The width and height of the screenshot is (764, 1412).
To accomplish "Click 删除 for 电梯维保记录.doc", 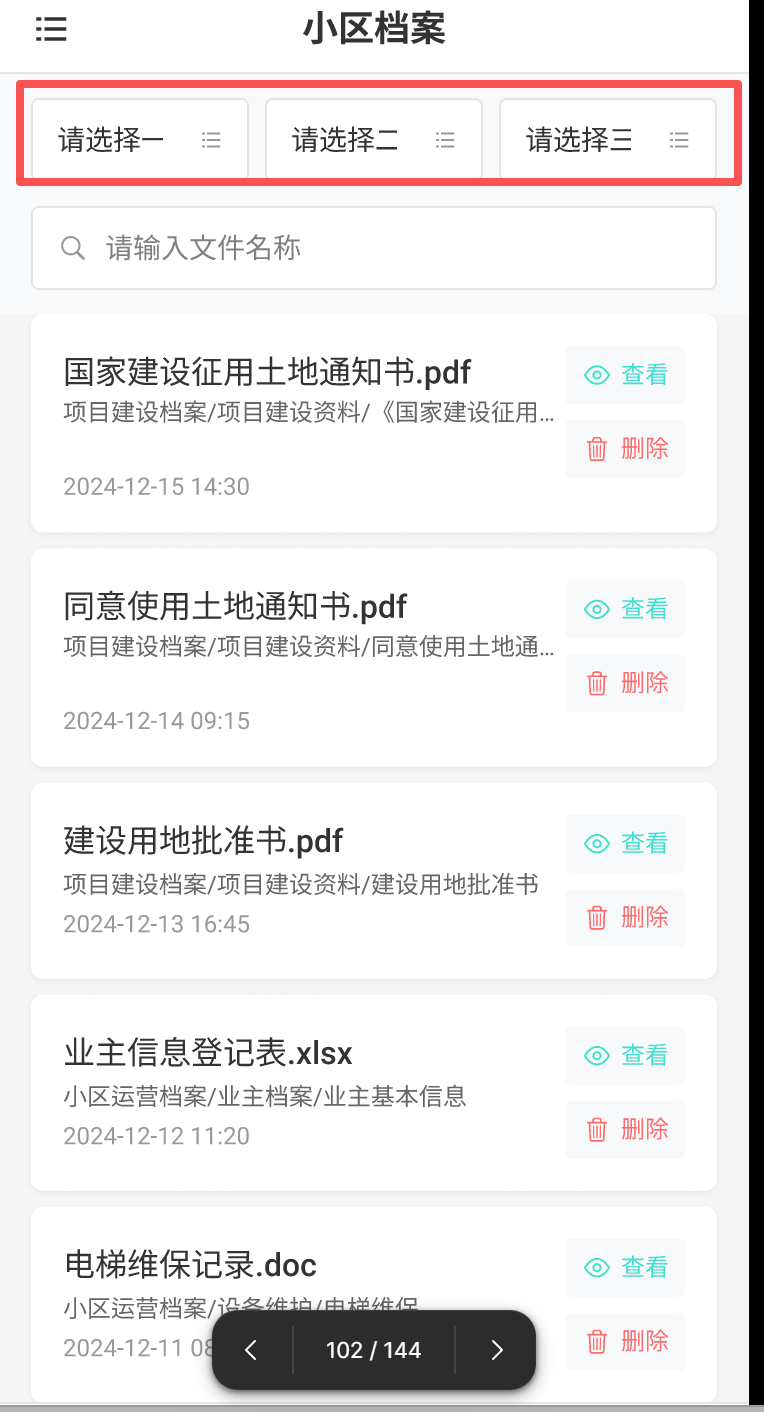I will pos(625,1341).
